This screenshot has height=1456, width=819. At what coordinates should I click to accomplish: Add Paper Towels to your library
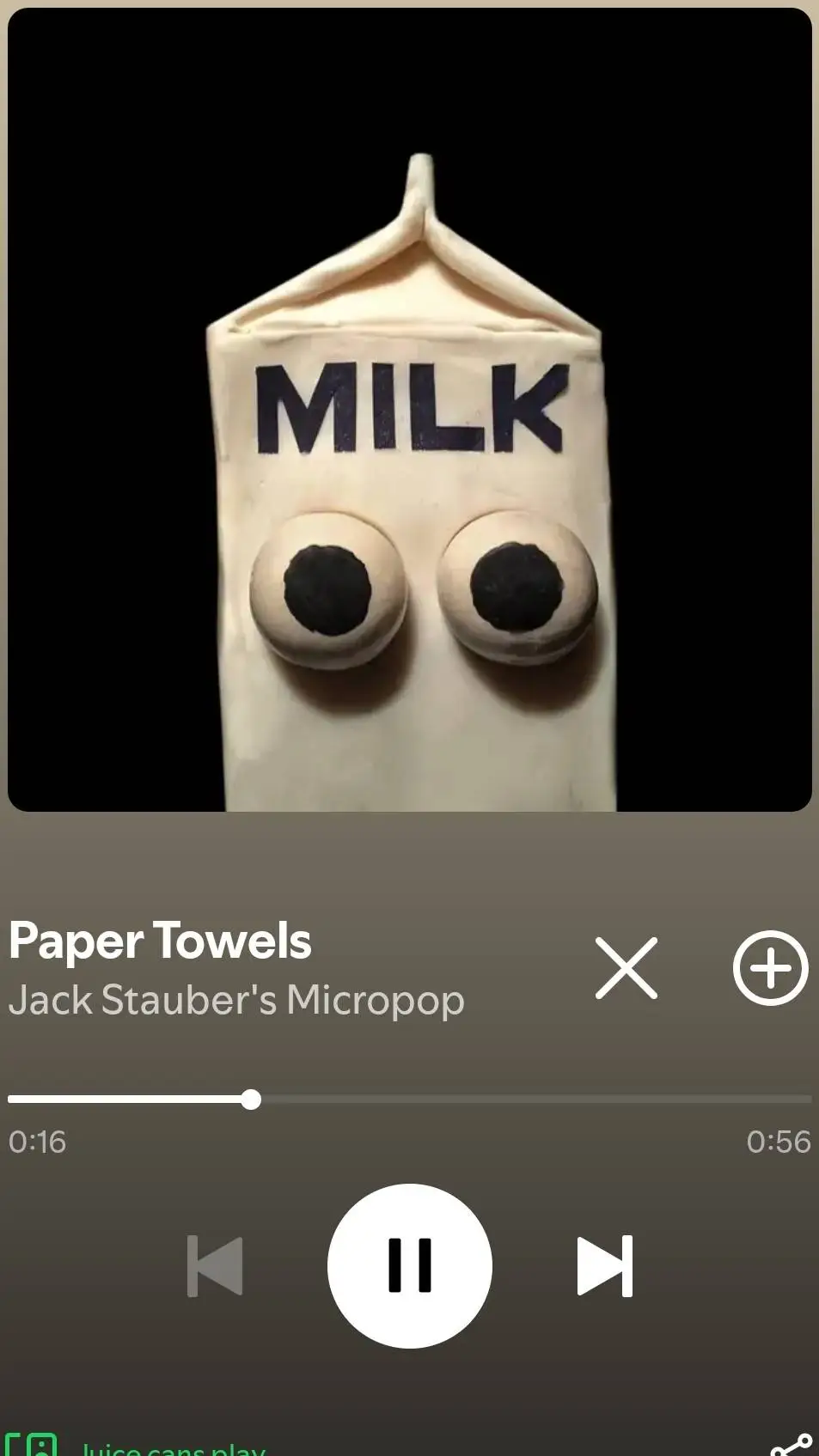[x=770, y=968]
